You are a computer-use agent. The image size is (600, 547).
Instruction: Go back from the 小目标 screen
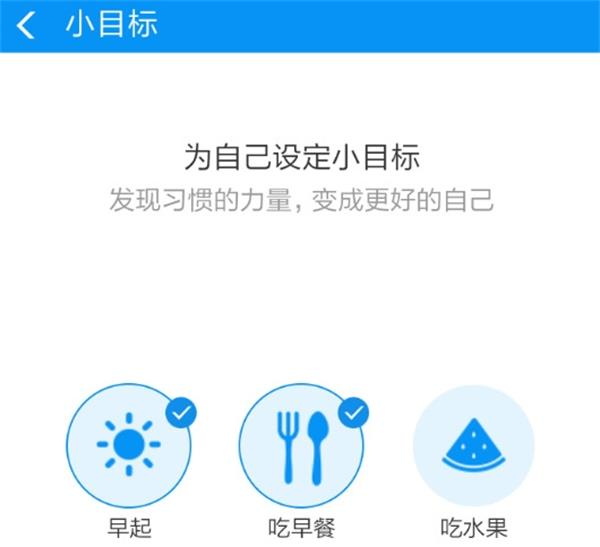coord(26,25)
